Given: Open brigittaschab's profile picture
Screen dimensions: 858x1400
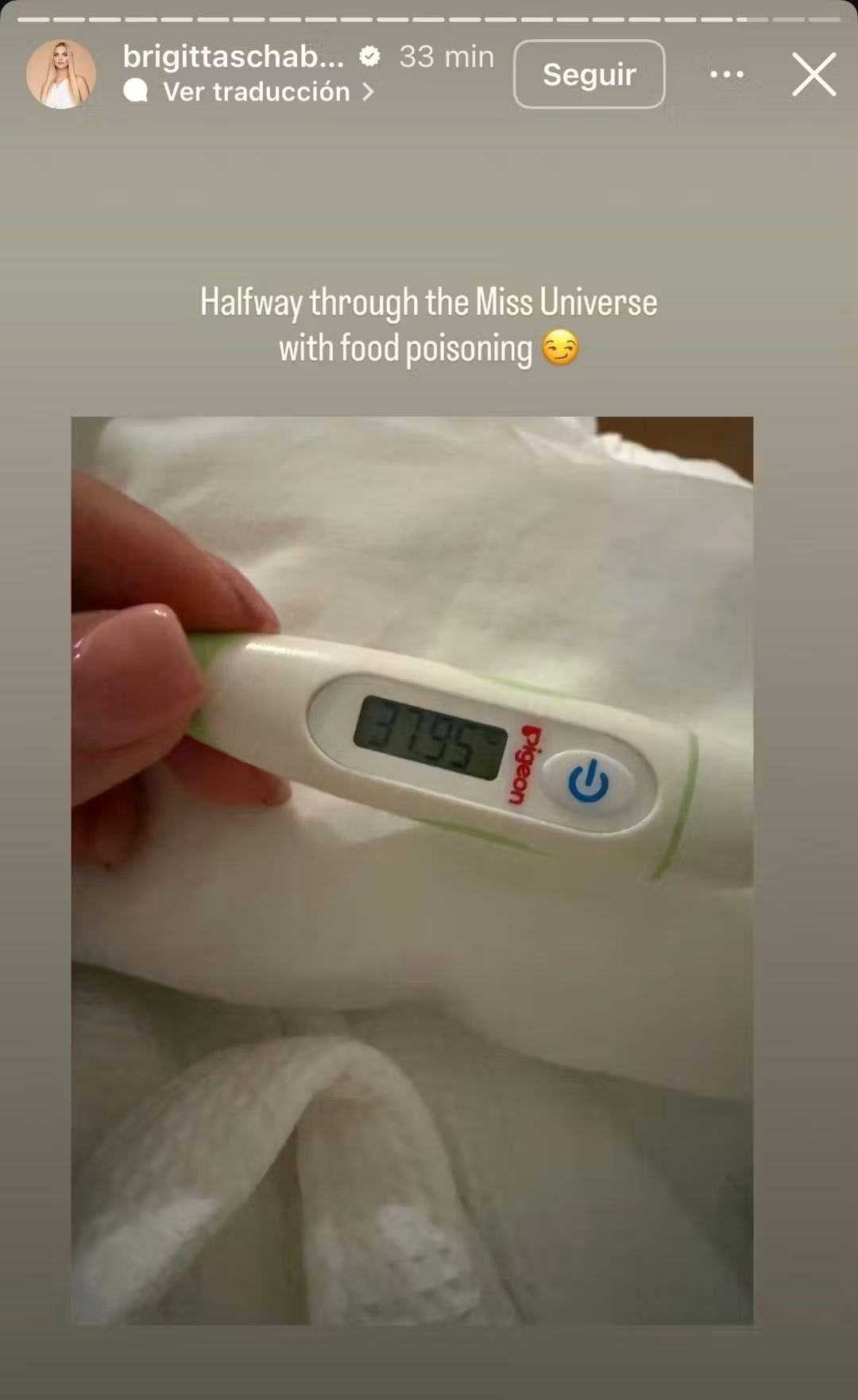Looking at the screenshot, I should [60, 74].
